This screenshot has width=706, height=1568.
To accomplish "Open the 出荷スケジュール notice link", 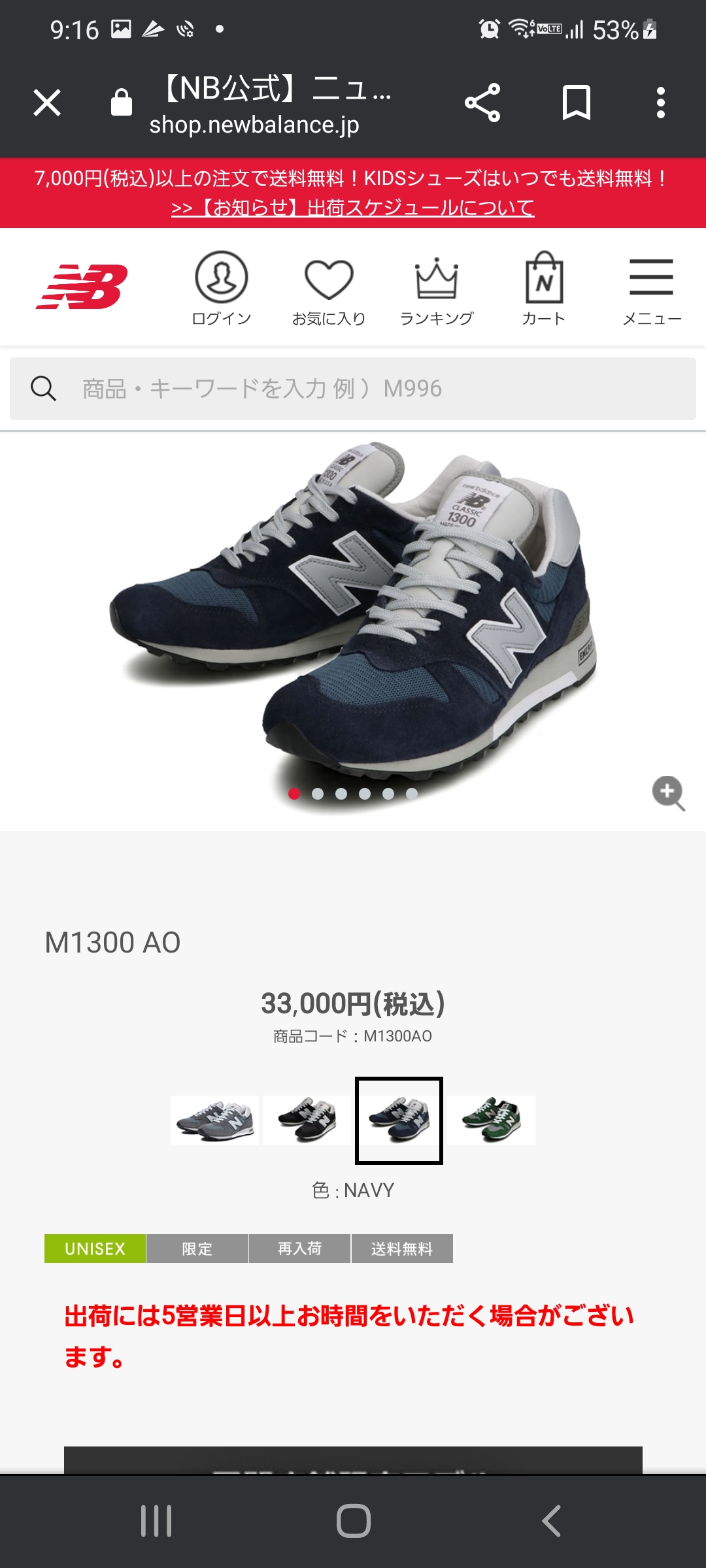I will tap(353, 208).
